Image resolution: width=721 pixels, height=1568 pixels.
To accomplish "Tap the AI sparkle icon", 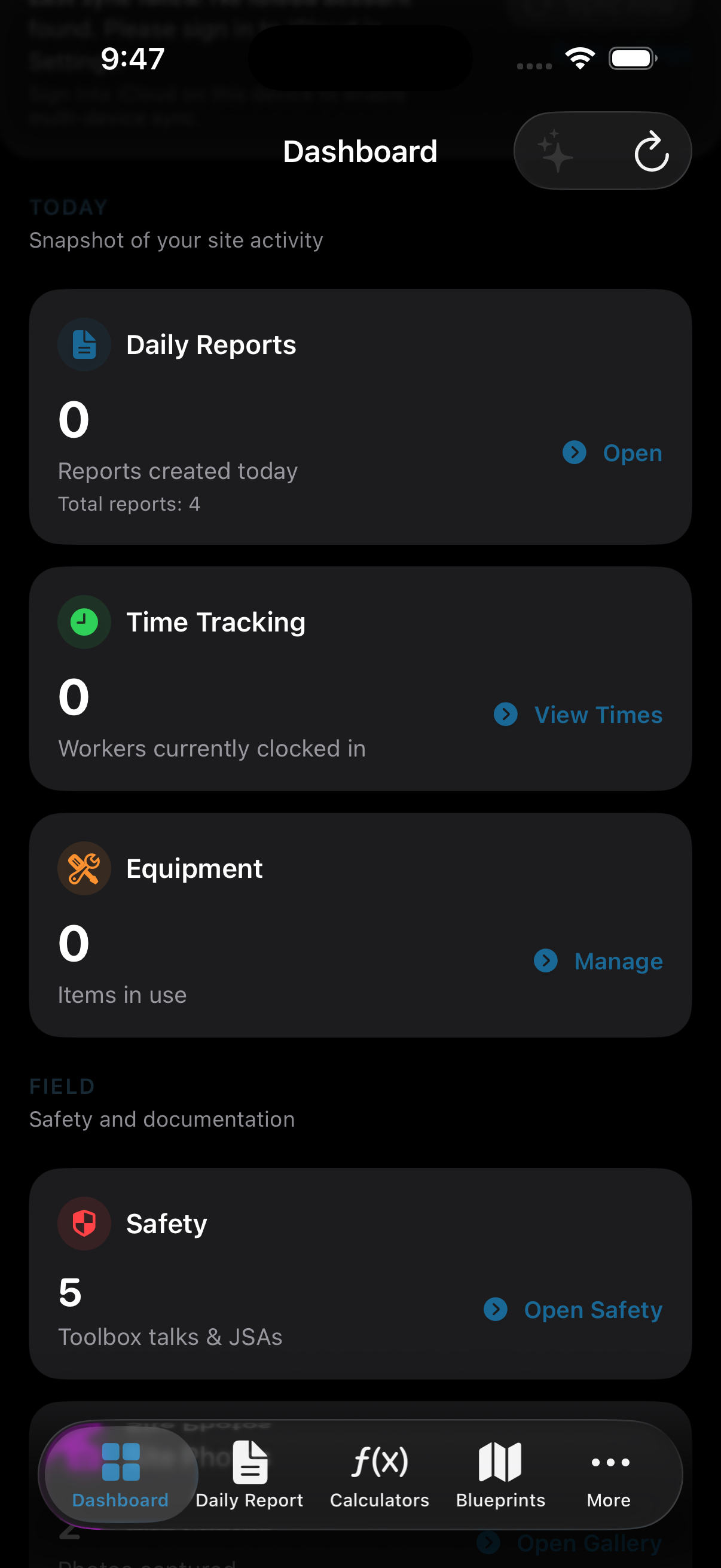I will pos(554,150).
